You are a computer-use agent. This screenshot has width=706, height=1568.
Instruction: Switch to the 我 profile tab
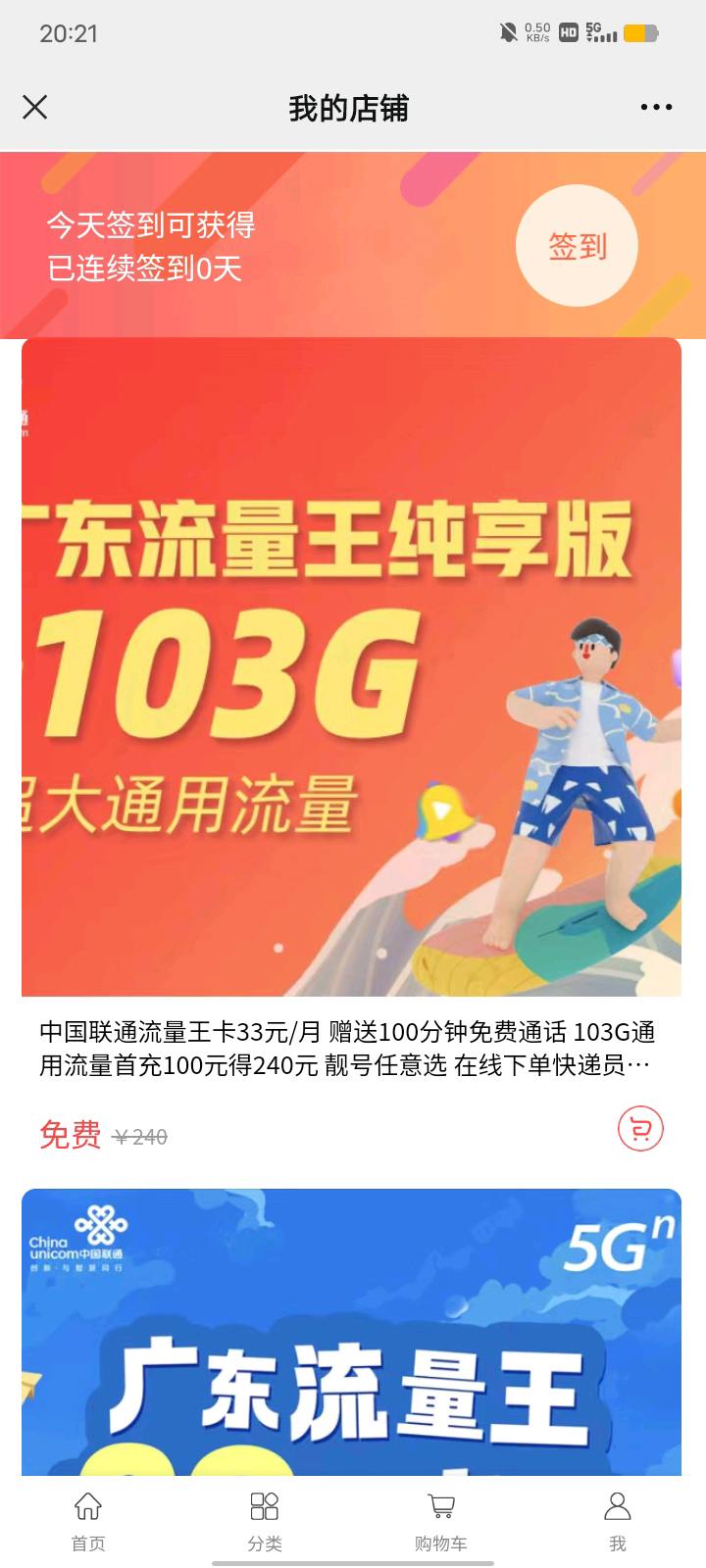tap(617, 1520)
